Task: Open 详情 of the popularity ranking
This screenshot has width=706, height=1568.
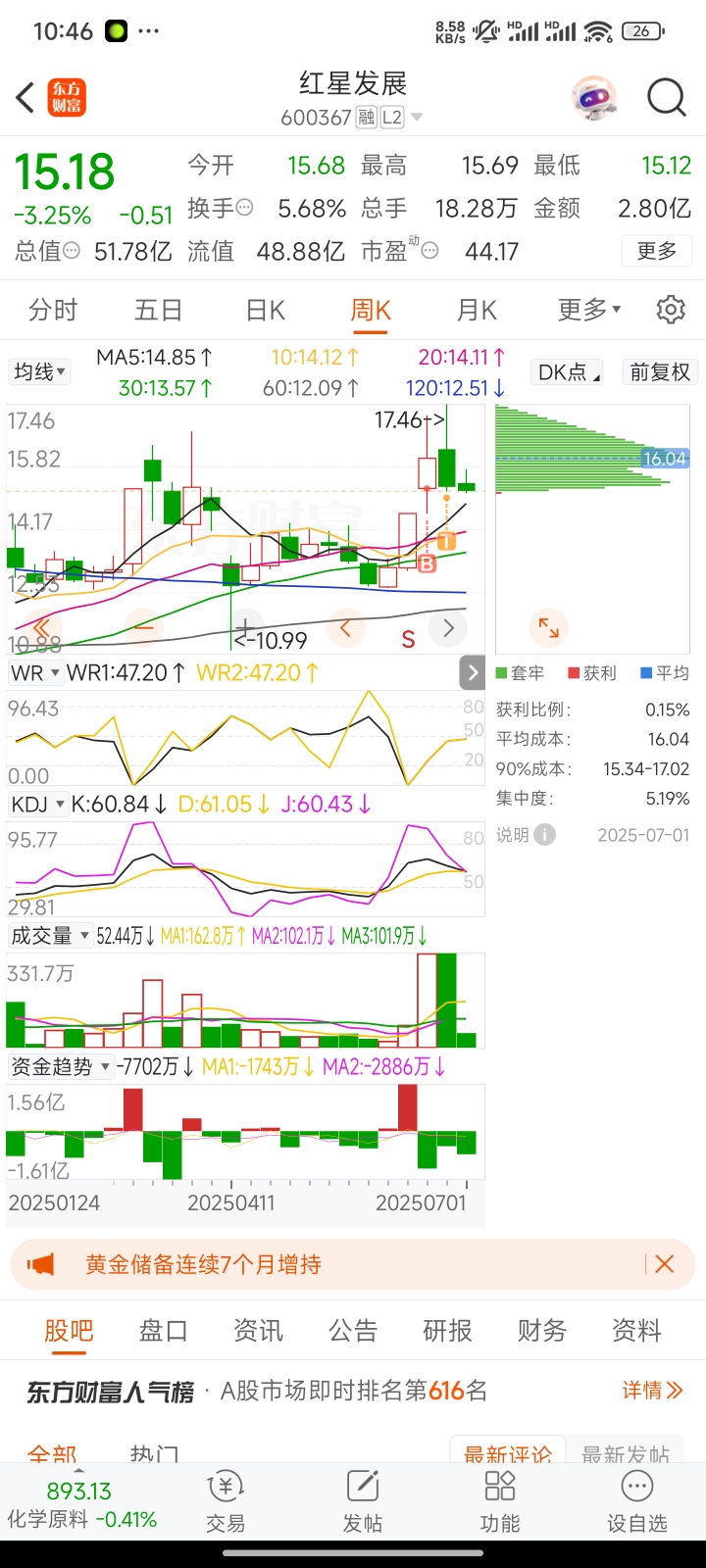Action: (652, 1391)
